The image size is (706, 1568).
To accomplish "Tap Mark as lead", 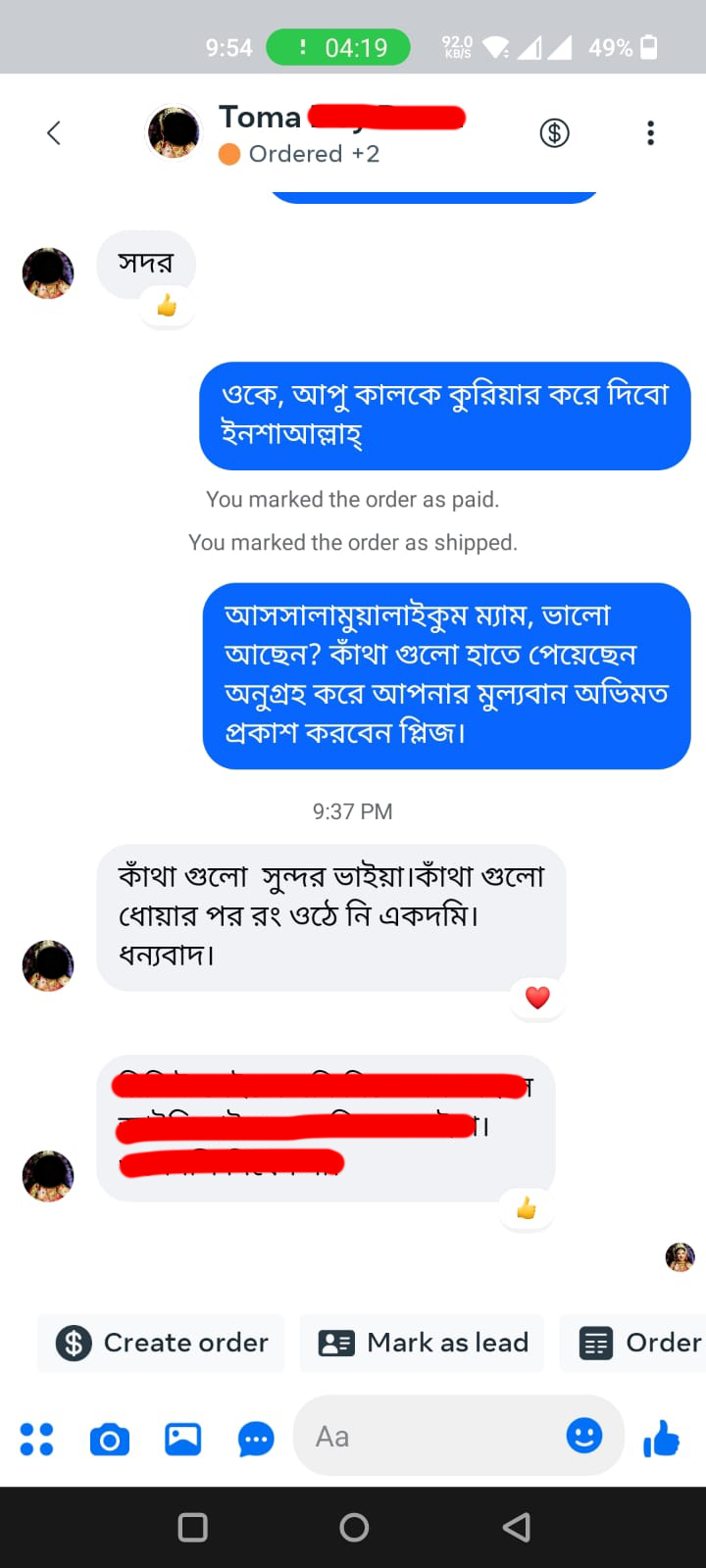I will (x=423, y=1343).
